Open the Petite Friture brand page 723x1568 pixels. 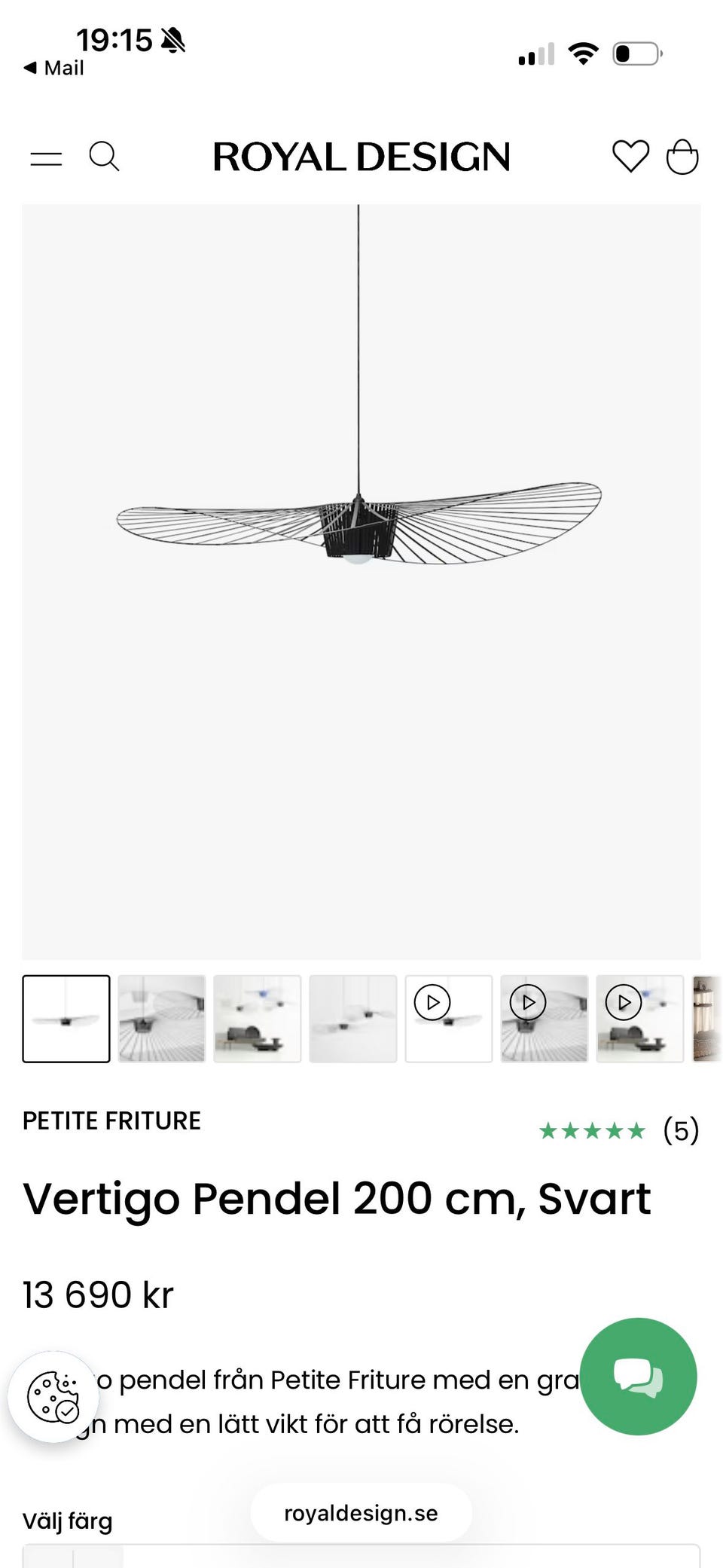click(111, 1120)
